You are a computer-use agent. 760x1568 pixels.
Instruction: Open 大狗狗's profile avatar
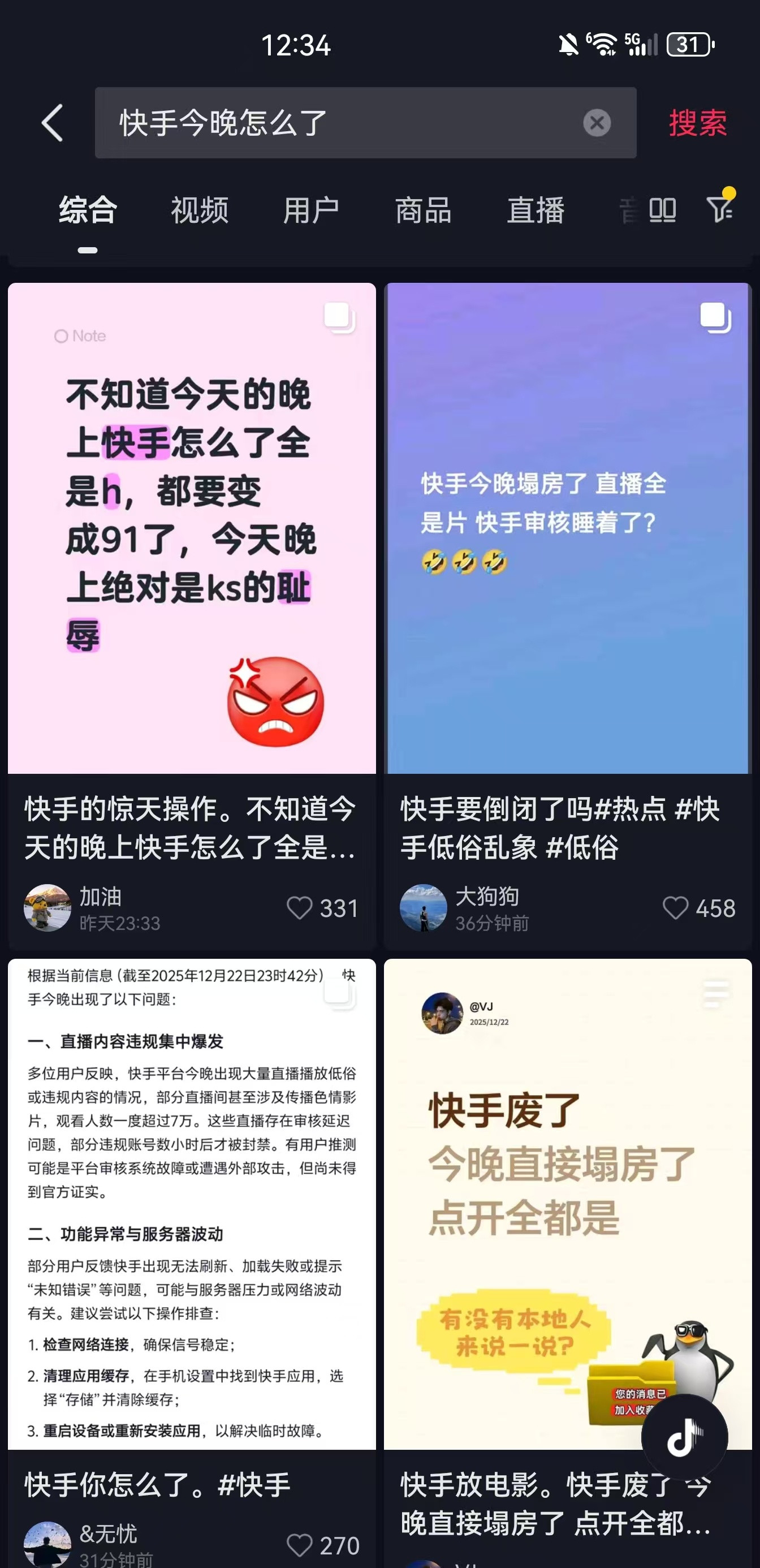pos(424,908)
